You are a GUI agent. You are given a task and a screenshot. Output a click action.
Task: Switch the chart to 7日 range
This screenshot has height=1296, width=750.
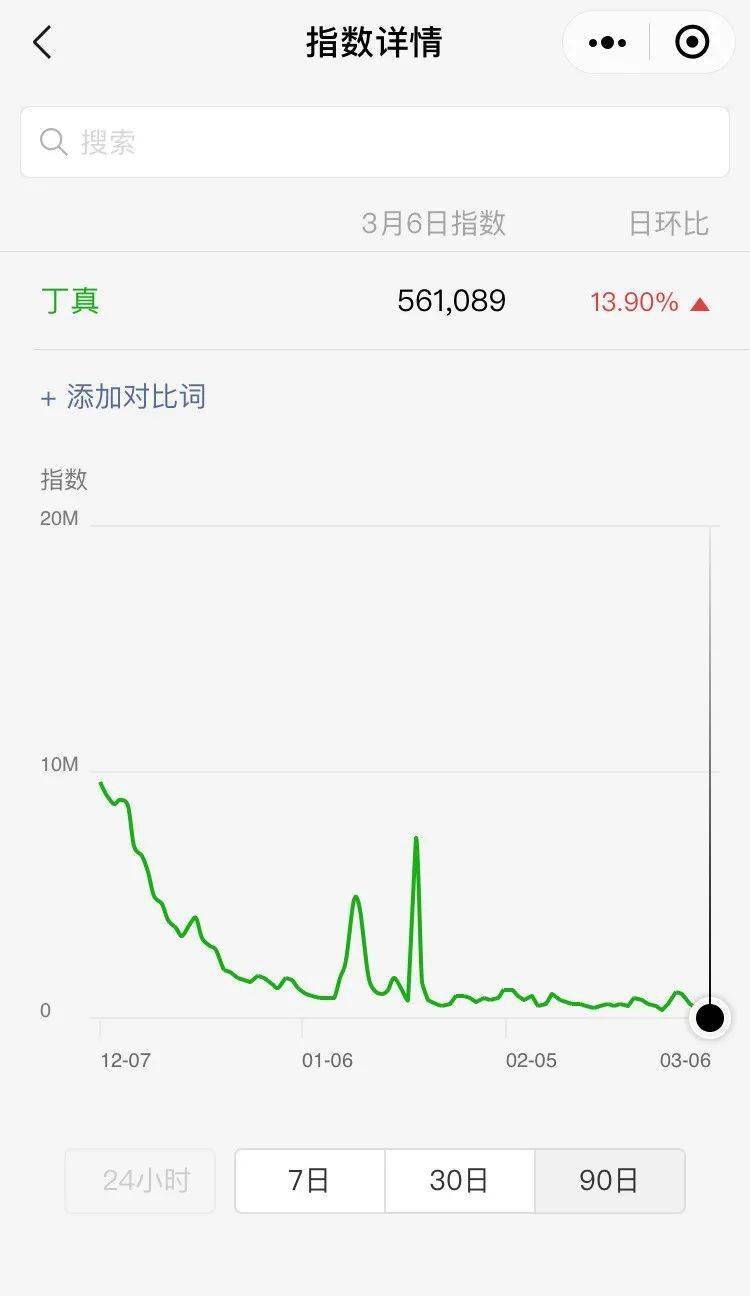[x=309, y=1181]
